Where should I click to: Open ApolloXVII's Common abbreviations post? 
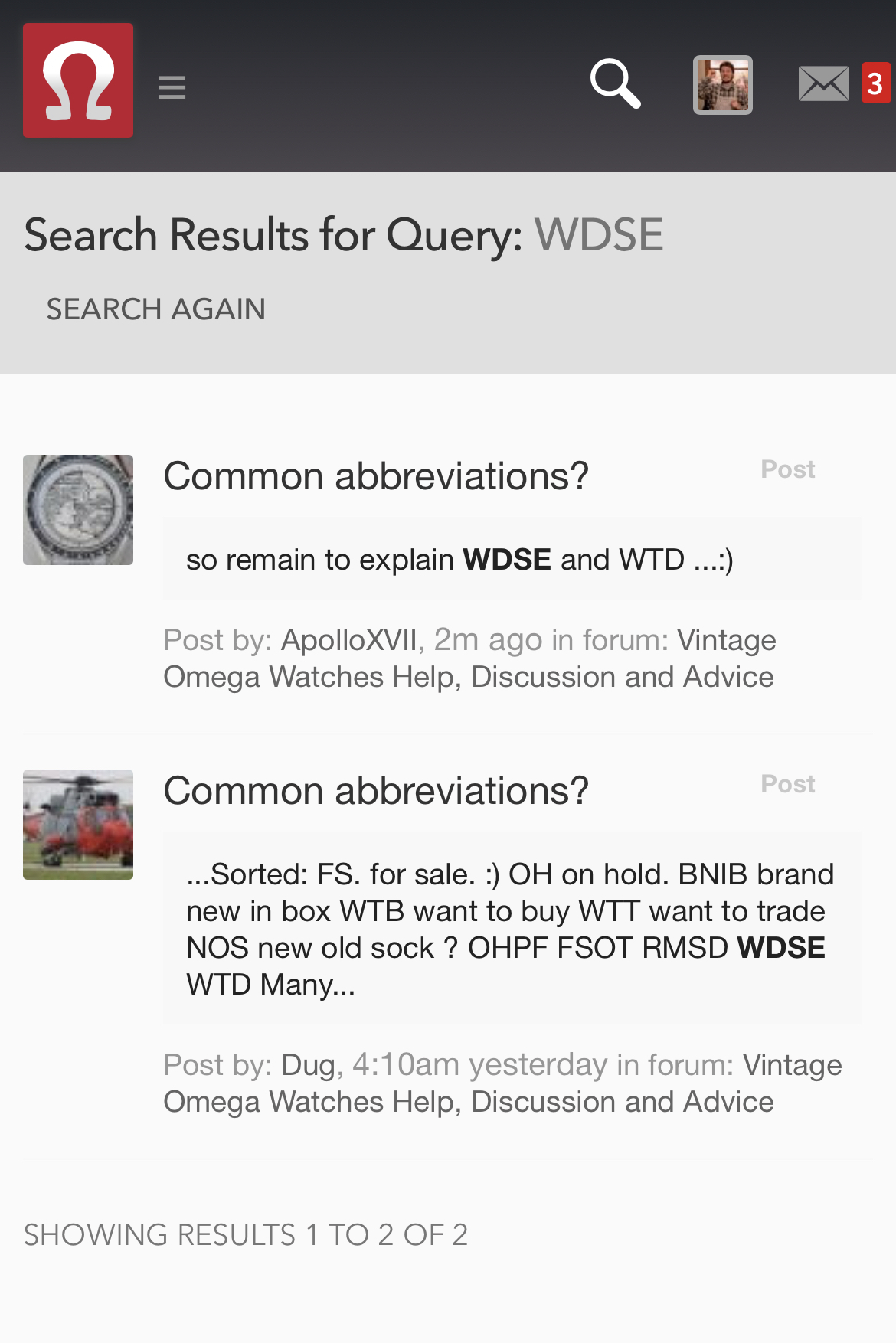click(x=376, y=476)
